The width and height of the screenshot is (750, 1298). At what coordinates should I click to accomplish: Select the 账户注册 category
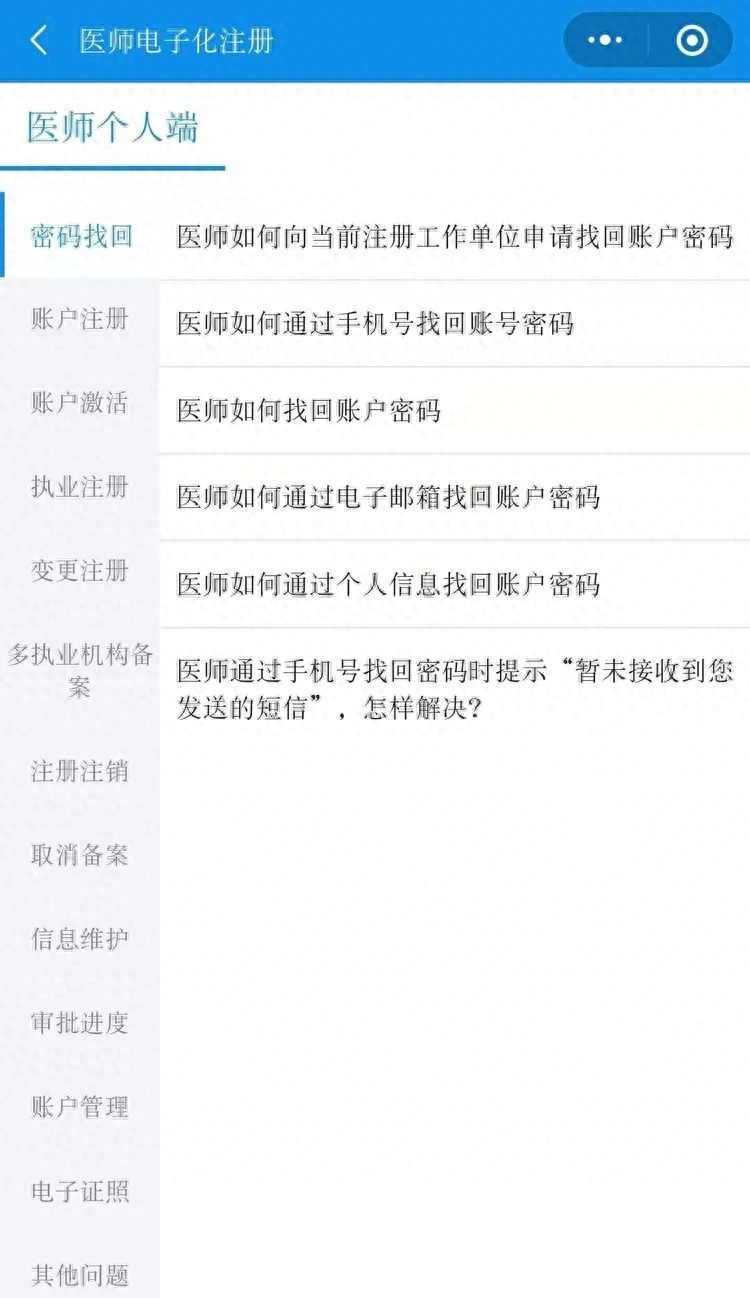(80, 320)
